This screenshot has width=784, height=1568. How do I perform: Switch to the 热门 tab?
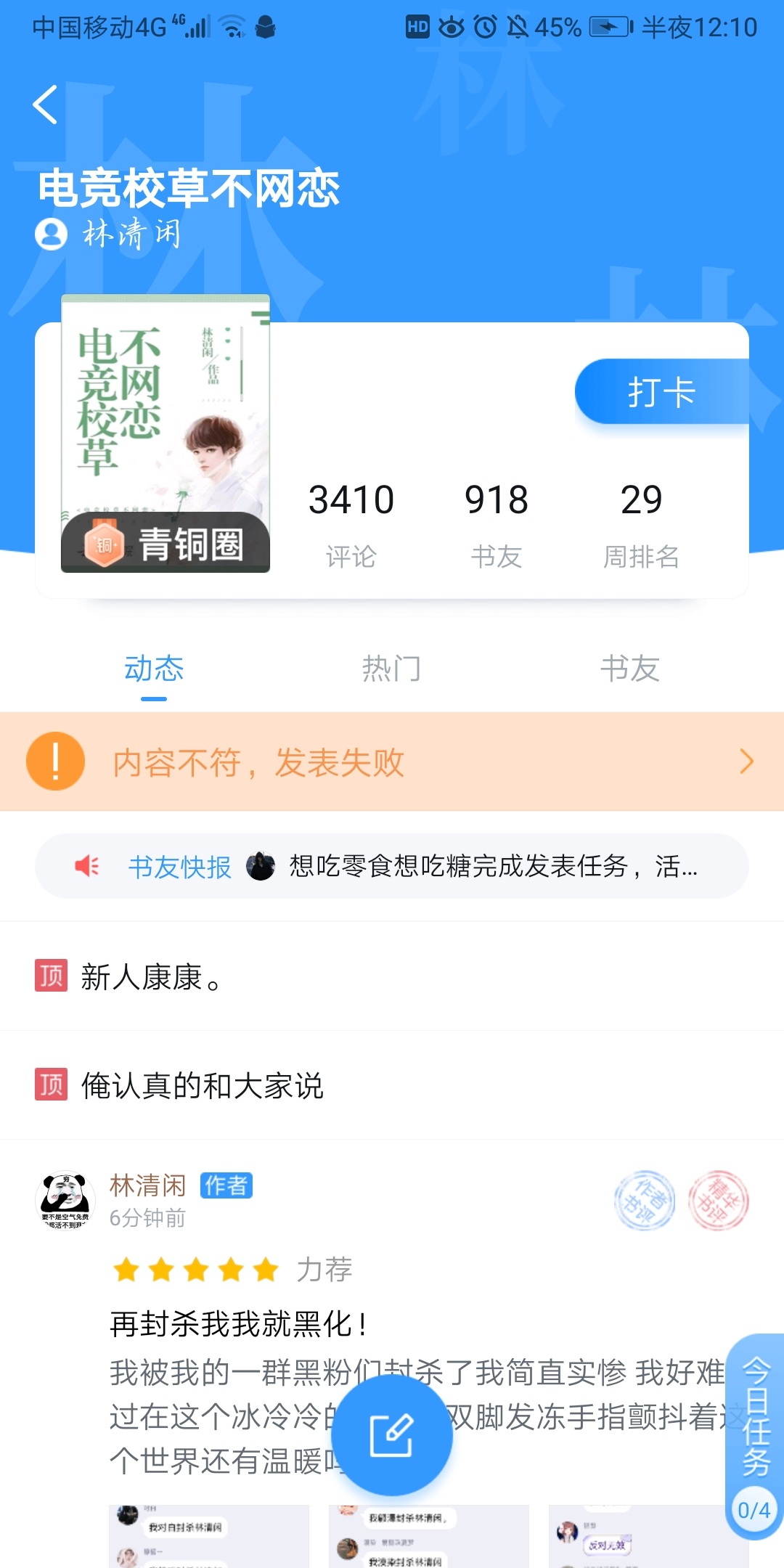[x=392, y=668]
